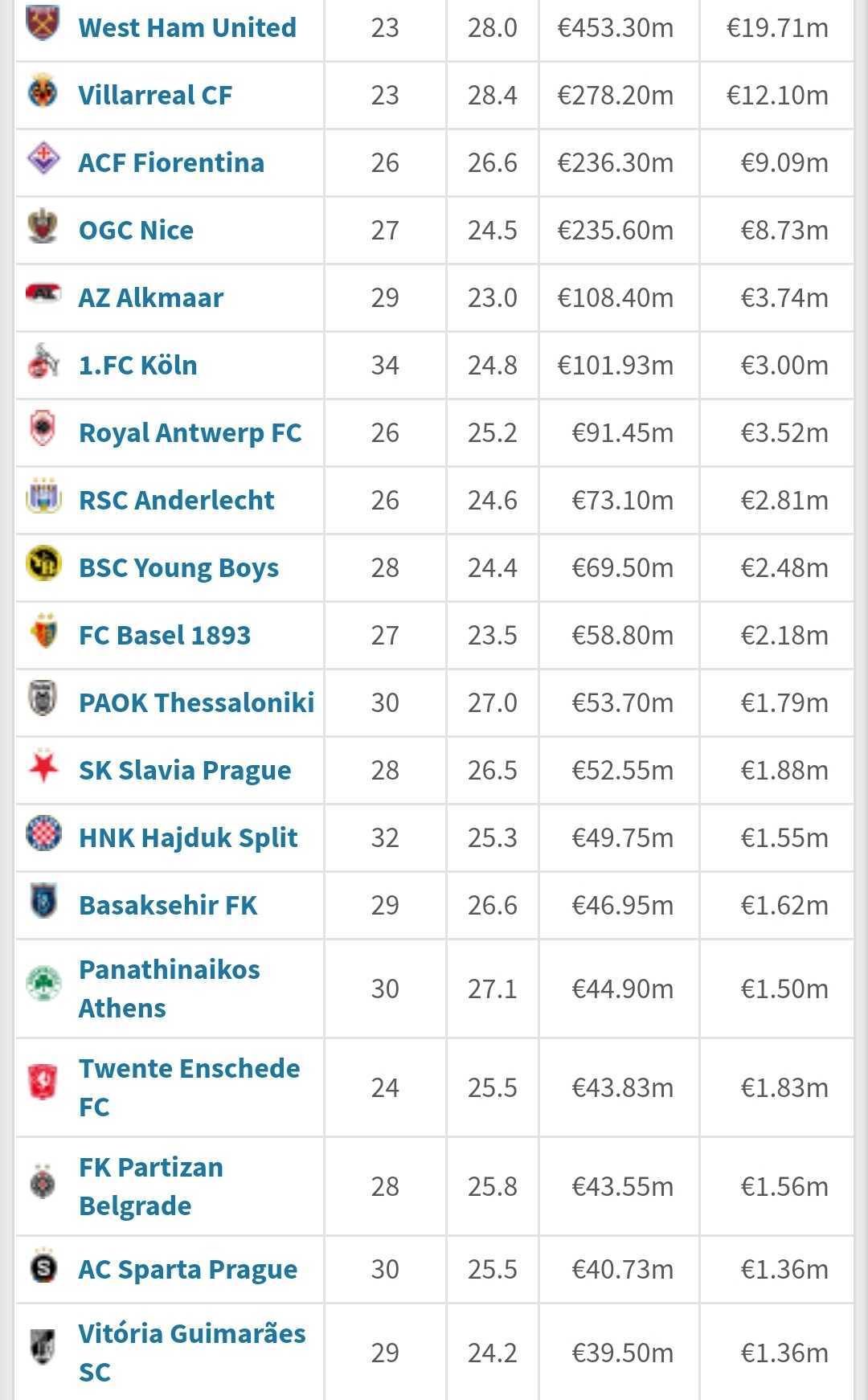The image size is (868, 1400).
Task: Open AZ Alkmaar link
Action: tap(151, 297)
